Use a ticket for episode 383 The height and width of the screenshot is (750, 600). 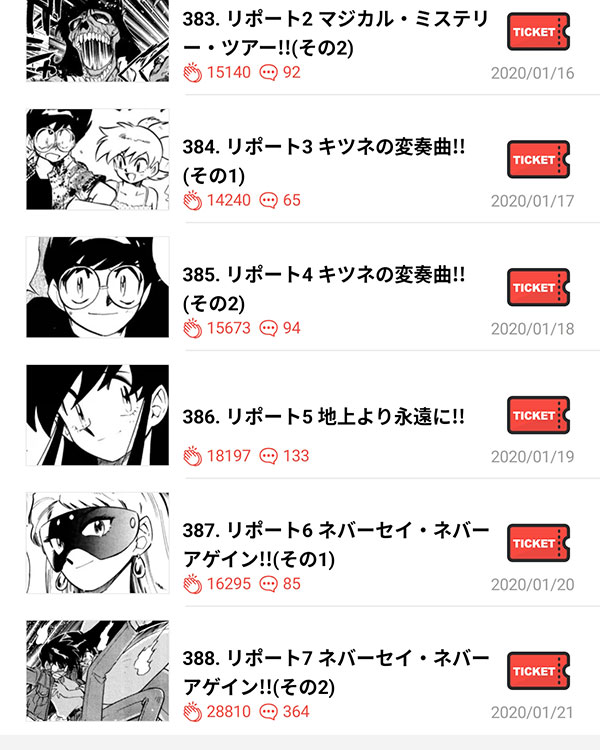click(x=538, y=32)
